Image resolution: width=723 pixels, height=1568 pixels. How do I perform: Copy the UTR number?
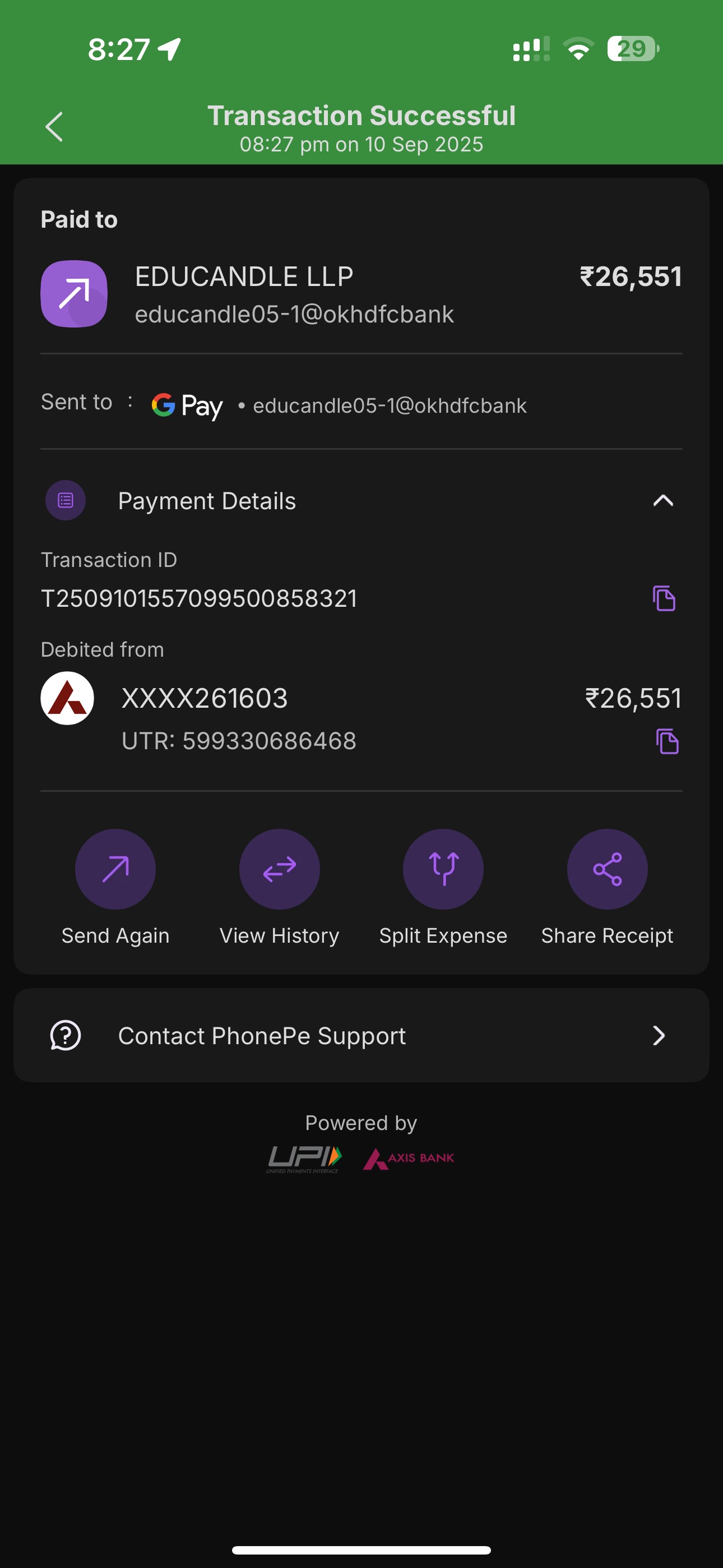coord(667,741)
